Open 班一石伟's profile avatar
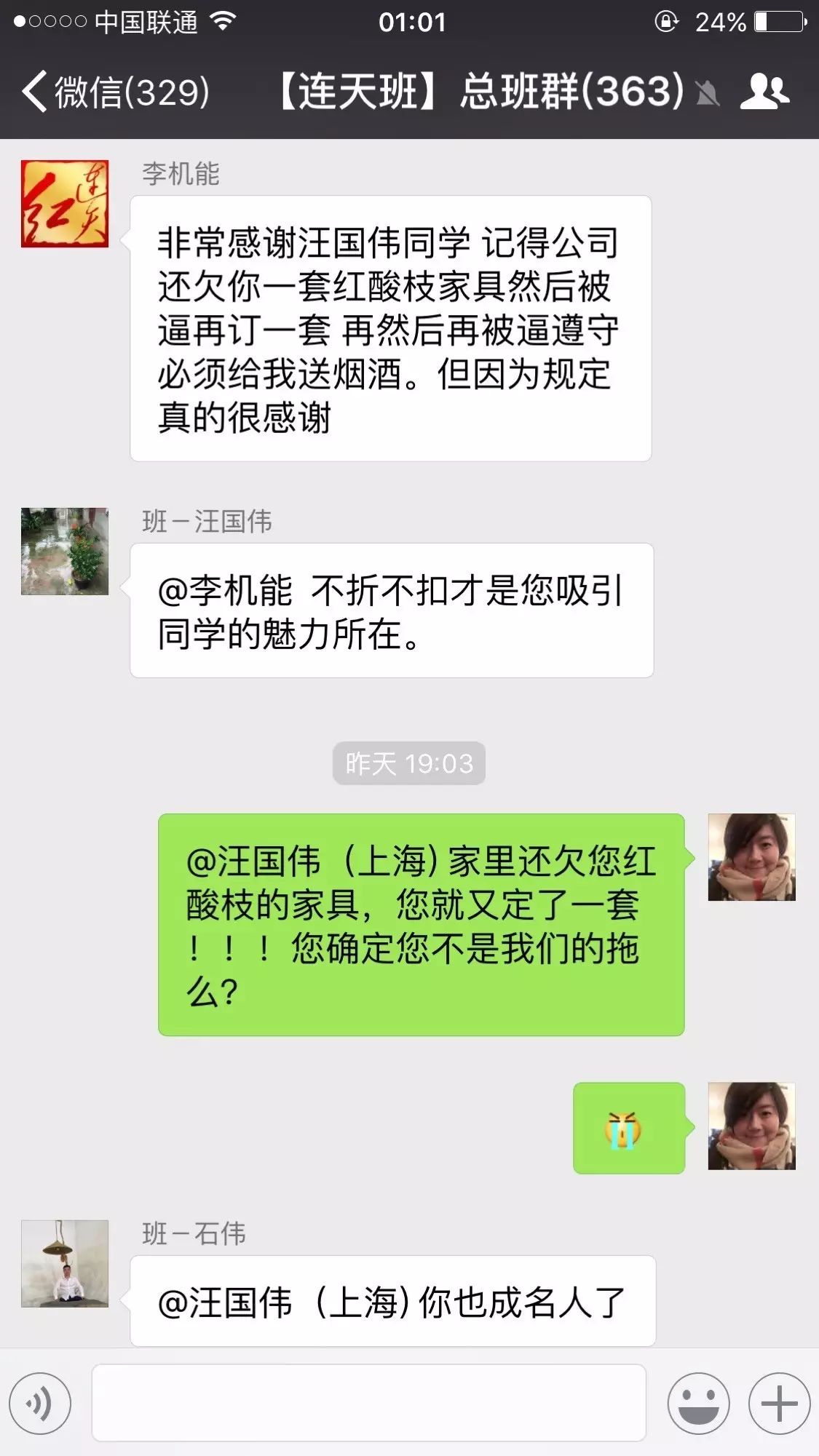Image resolution: width=819 pixels, height=1456 pixels. (x=65, y=1264)
